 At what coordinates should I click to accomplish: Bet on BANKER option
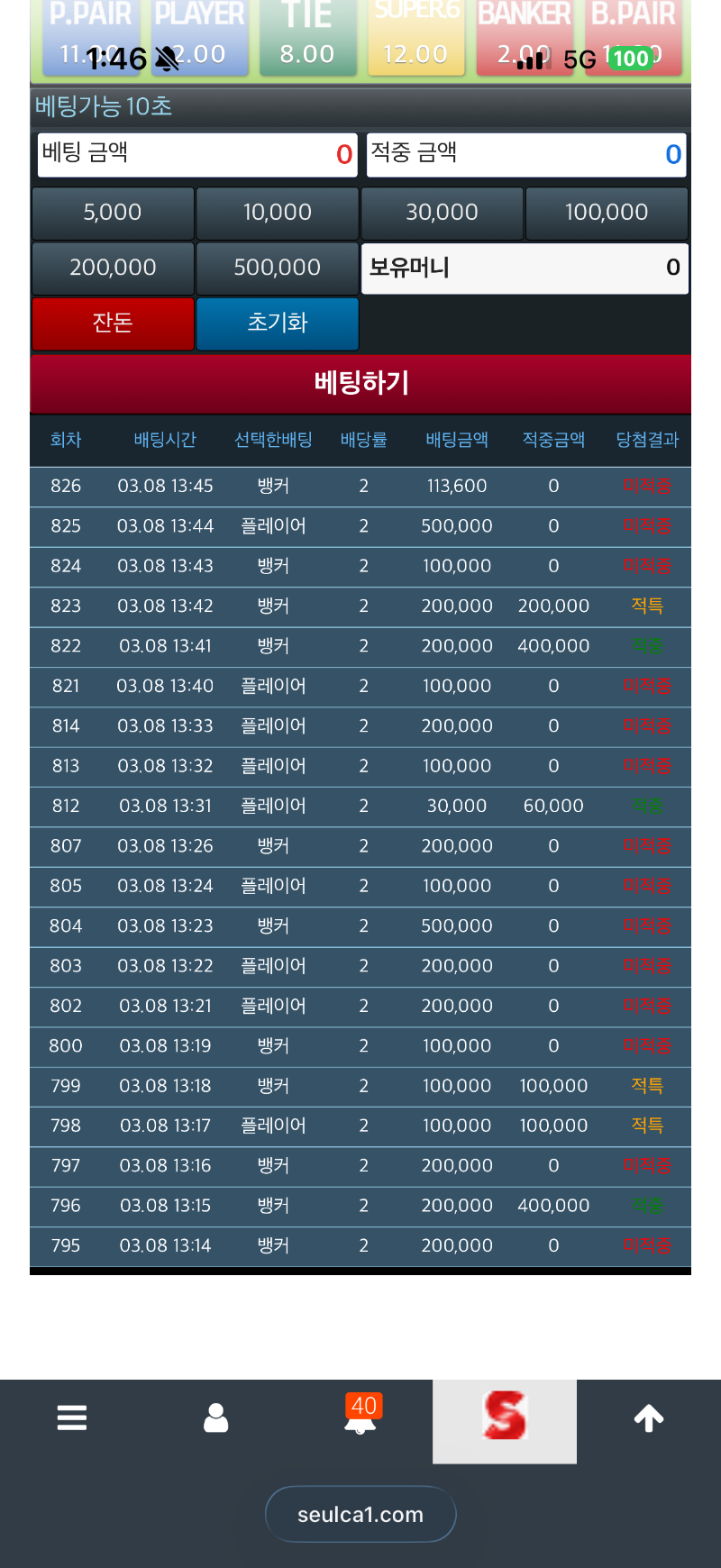[x=524, y=36]
